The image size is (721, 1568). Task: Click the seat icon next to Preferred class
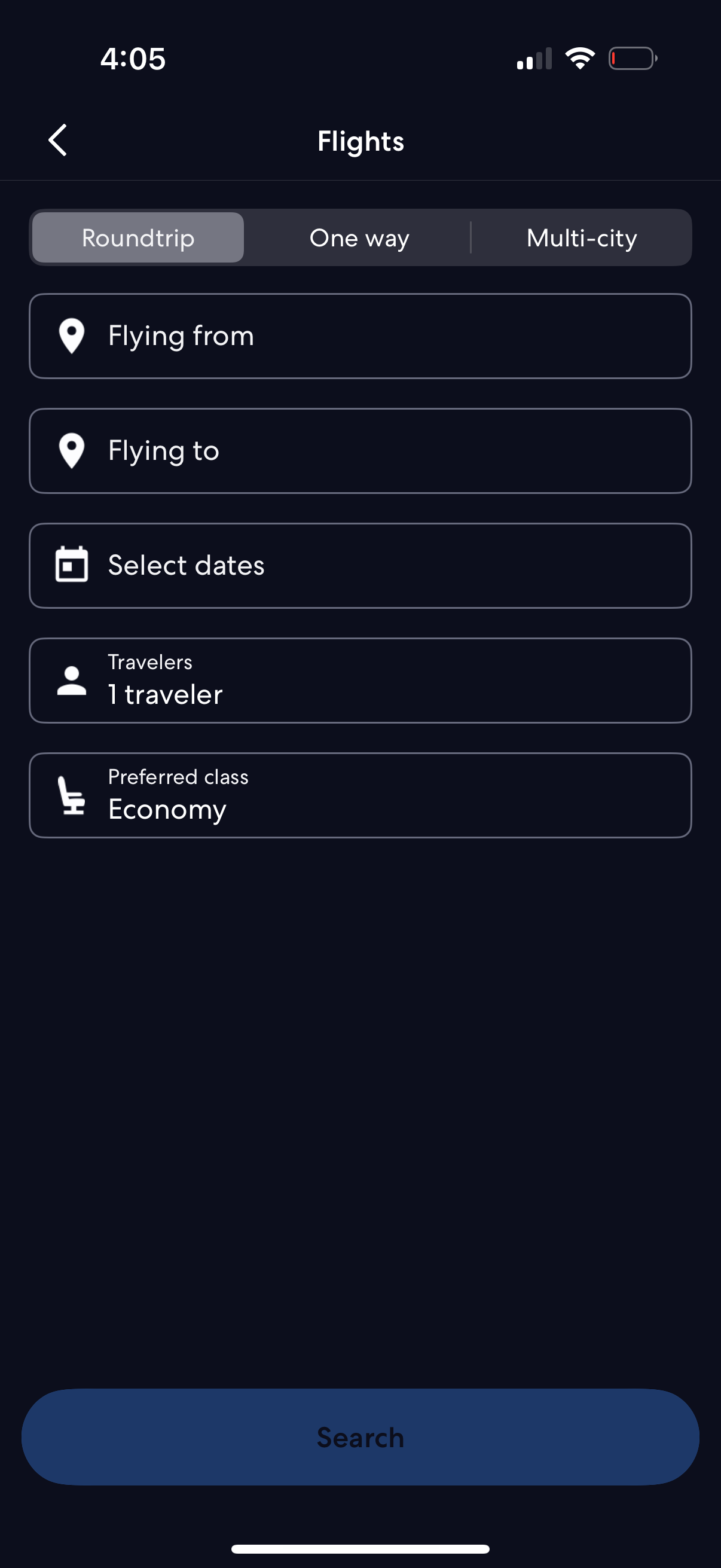[x=72, y=795]
